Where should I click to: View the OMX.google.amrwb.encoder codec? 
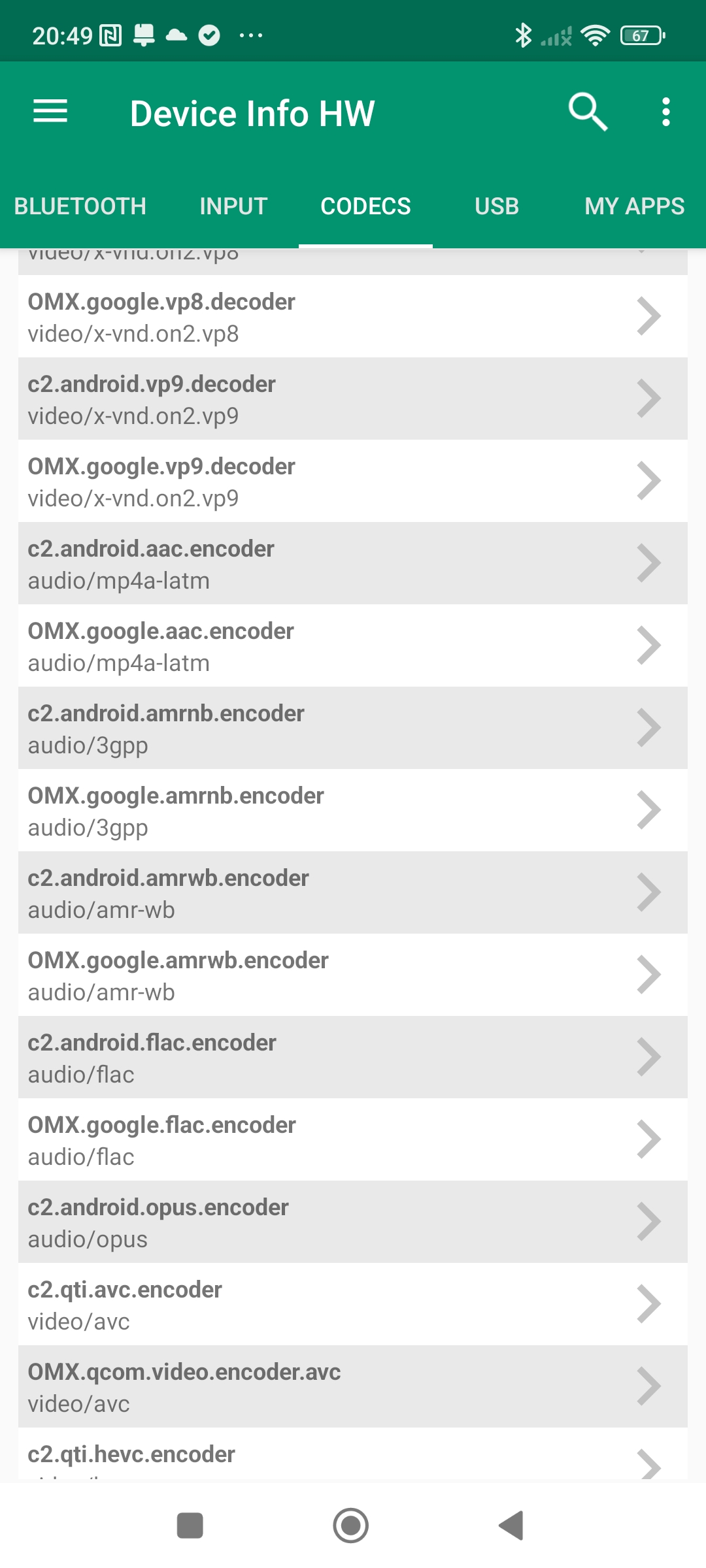353,975
